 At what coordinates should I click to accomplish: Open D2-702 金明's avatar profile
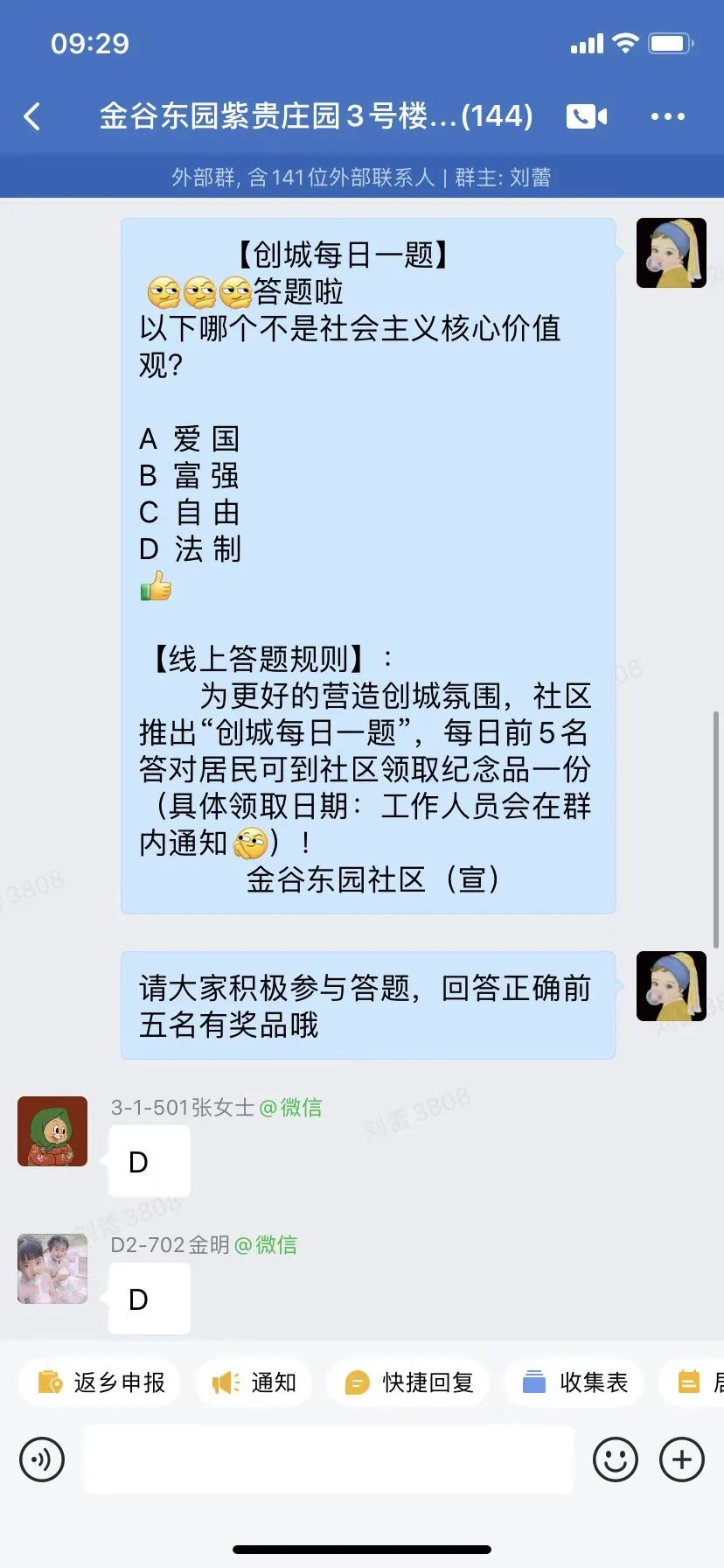[x=52, y=1269]
